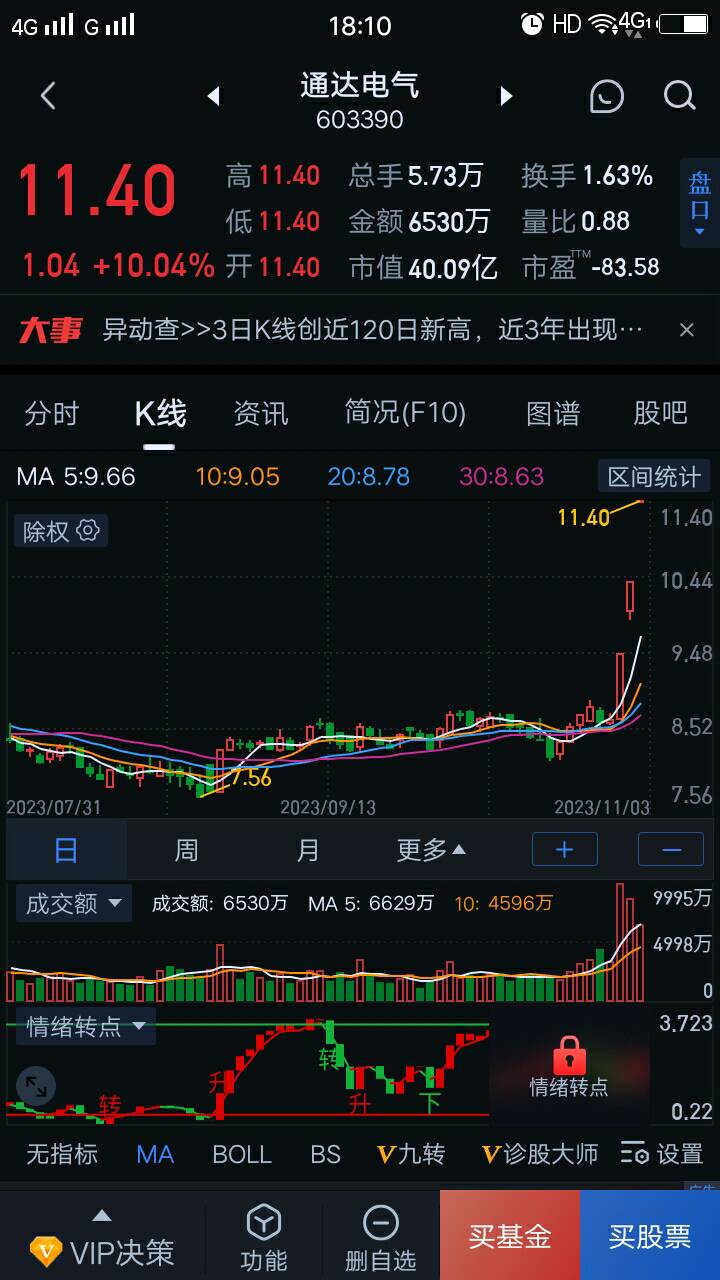This screenshot has width=720, height=1280.
Task: Remove stock via 删自选
Action: (380, 1236)
